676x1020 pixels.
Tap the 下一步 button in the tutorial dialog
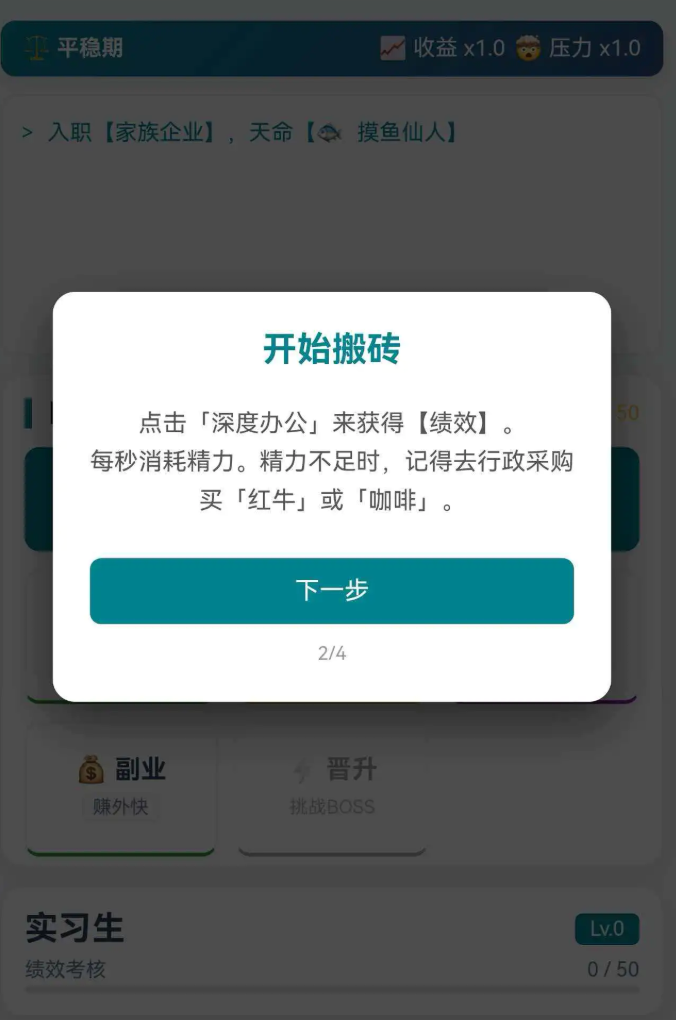pyautogui.click(x=331, y=590)
